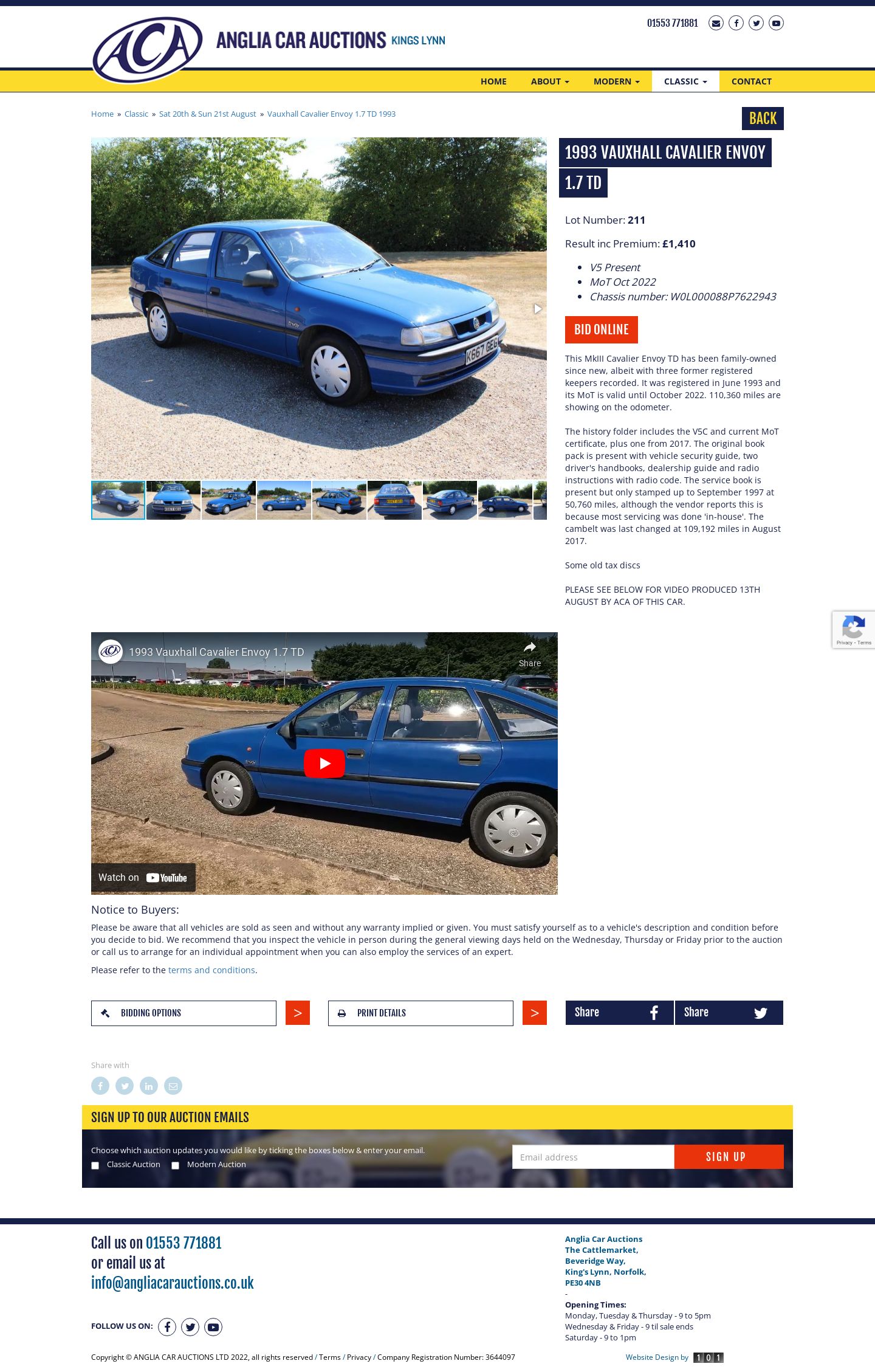Expand the CLASSIC dropdown menu
Viewport: 875px width, 1372px height.
[685, 81]
